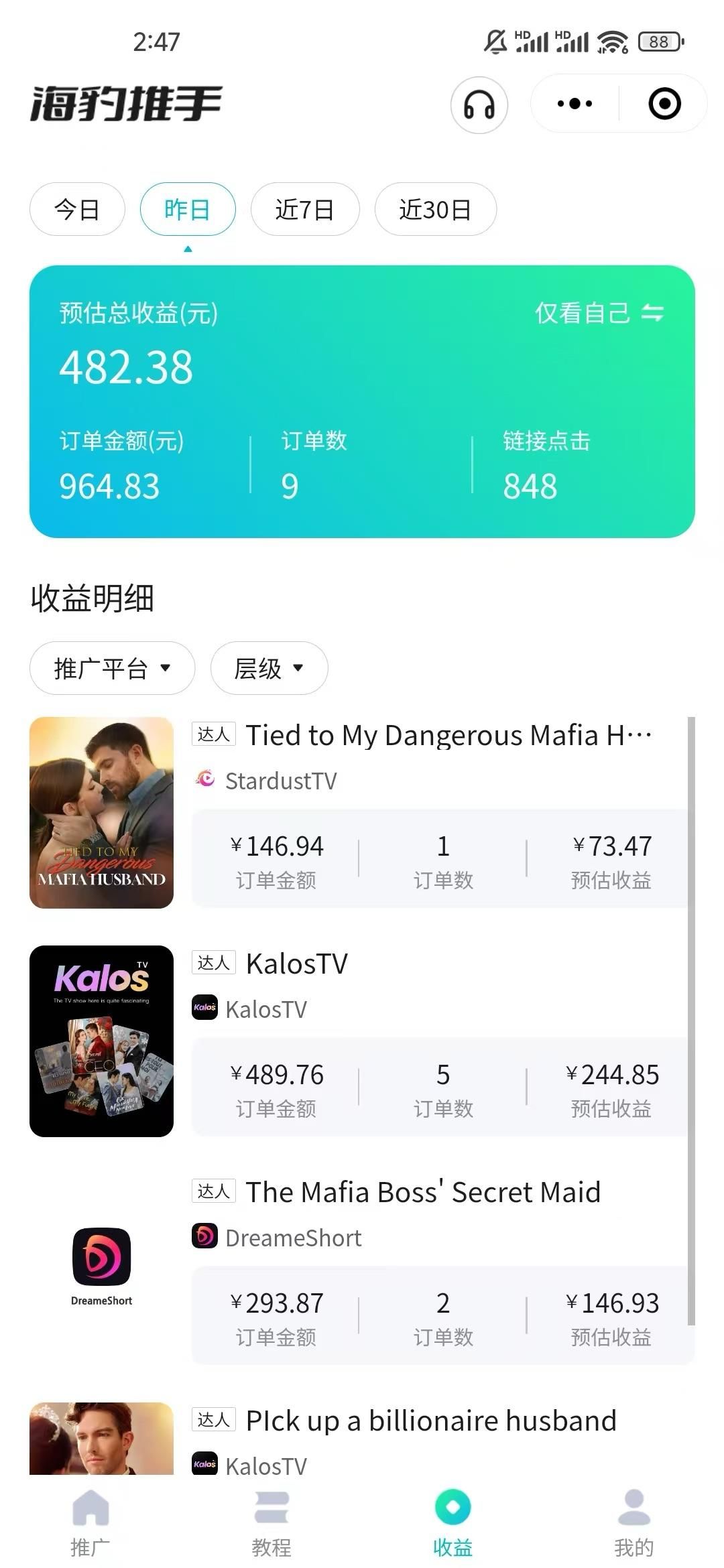
Task: Open The Mafia Boss' Secret Maid entry
Action: coord(423,1193)
